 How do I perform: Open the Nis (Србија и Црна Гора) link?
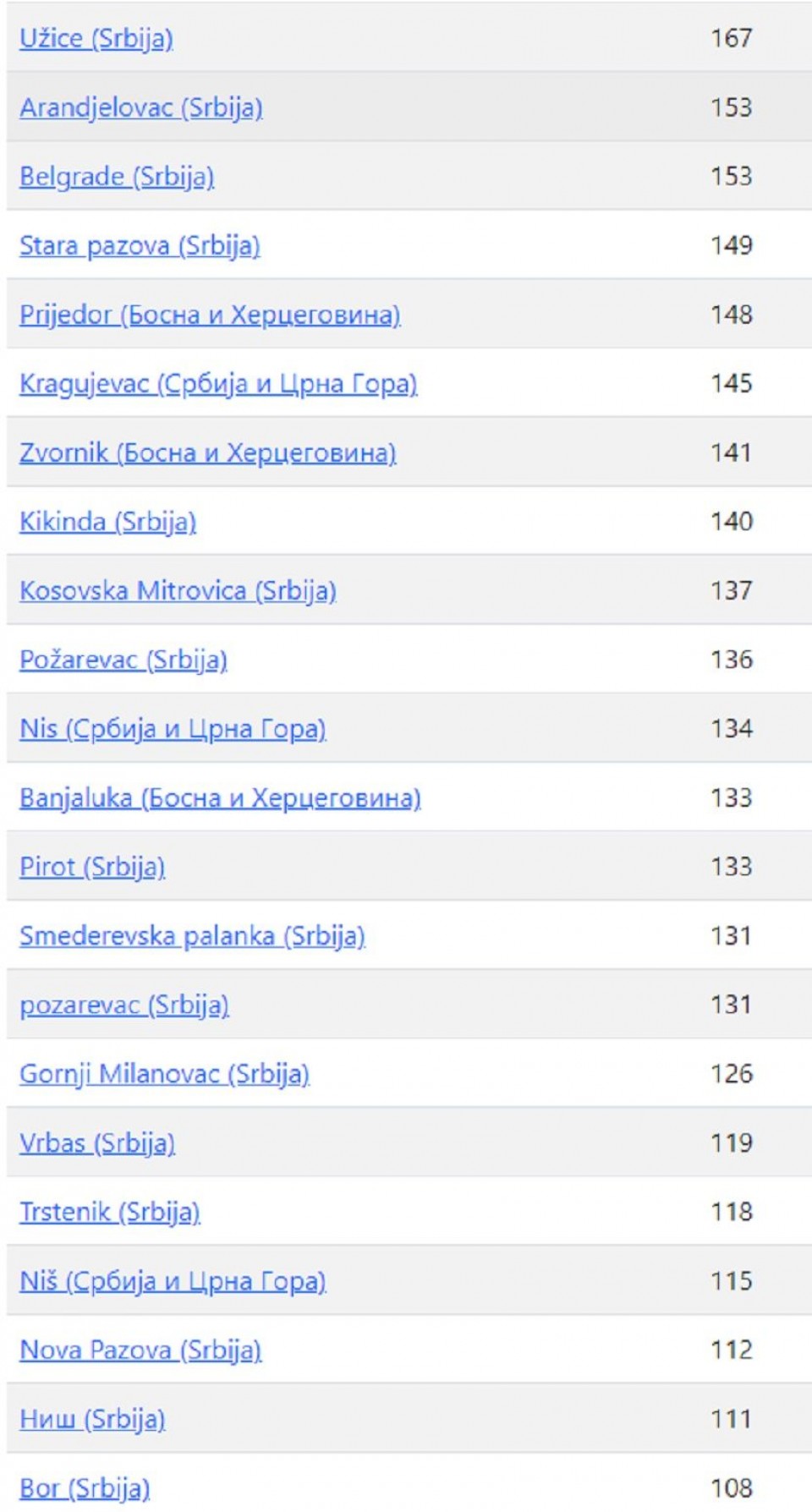point(173,729)
